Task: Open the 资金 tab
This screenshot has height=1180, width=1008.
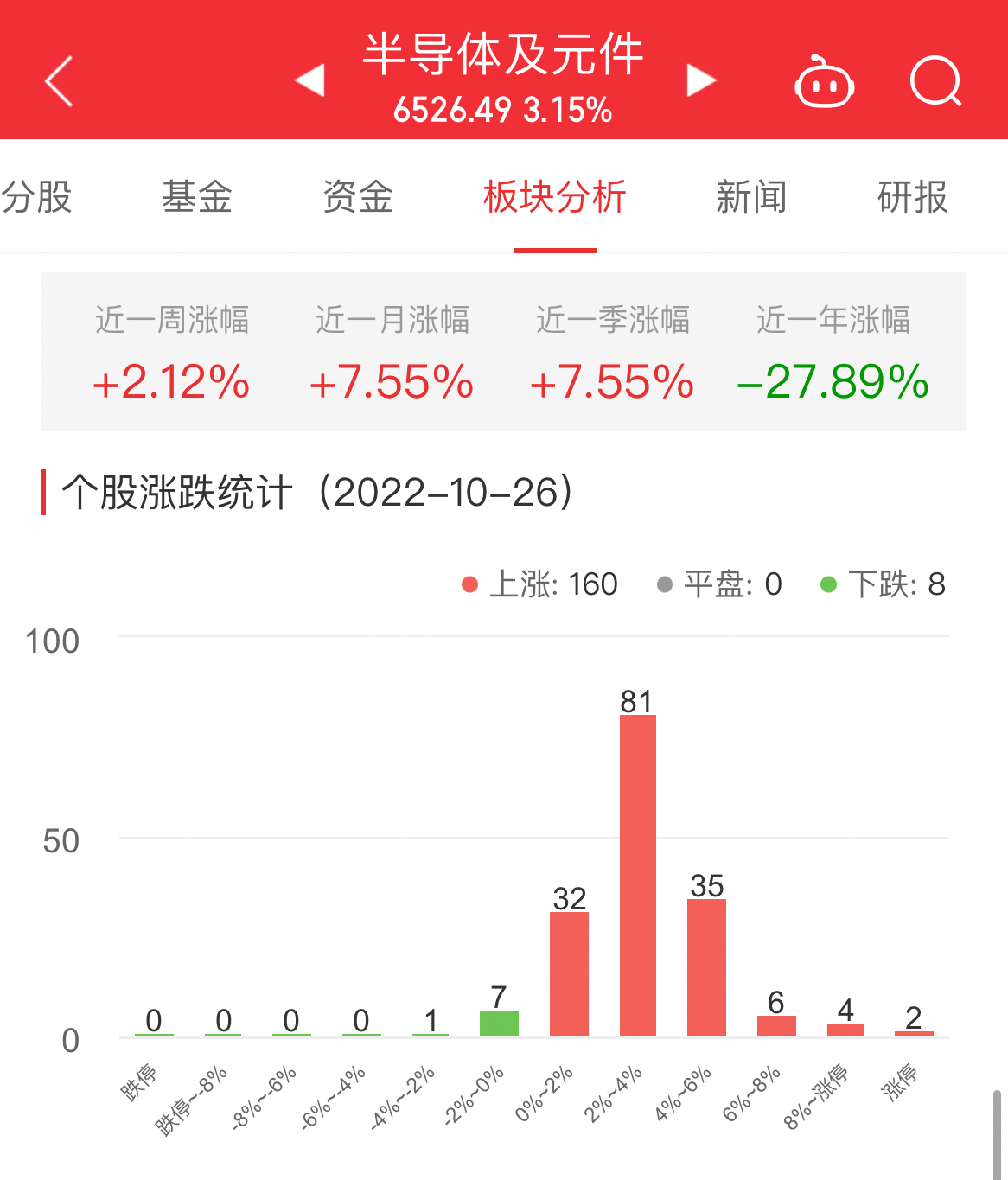Action: pyautogui.click(x=358, y=197)
